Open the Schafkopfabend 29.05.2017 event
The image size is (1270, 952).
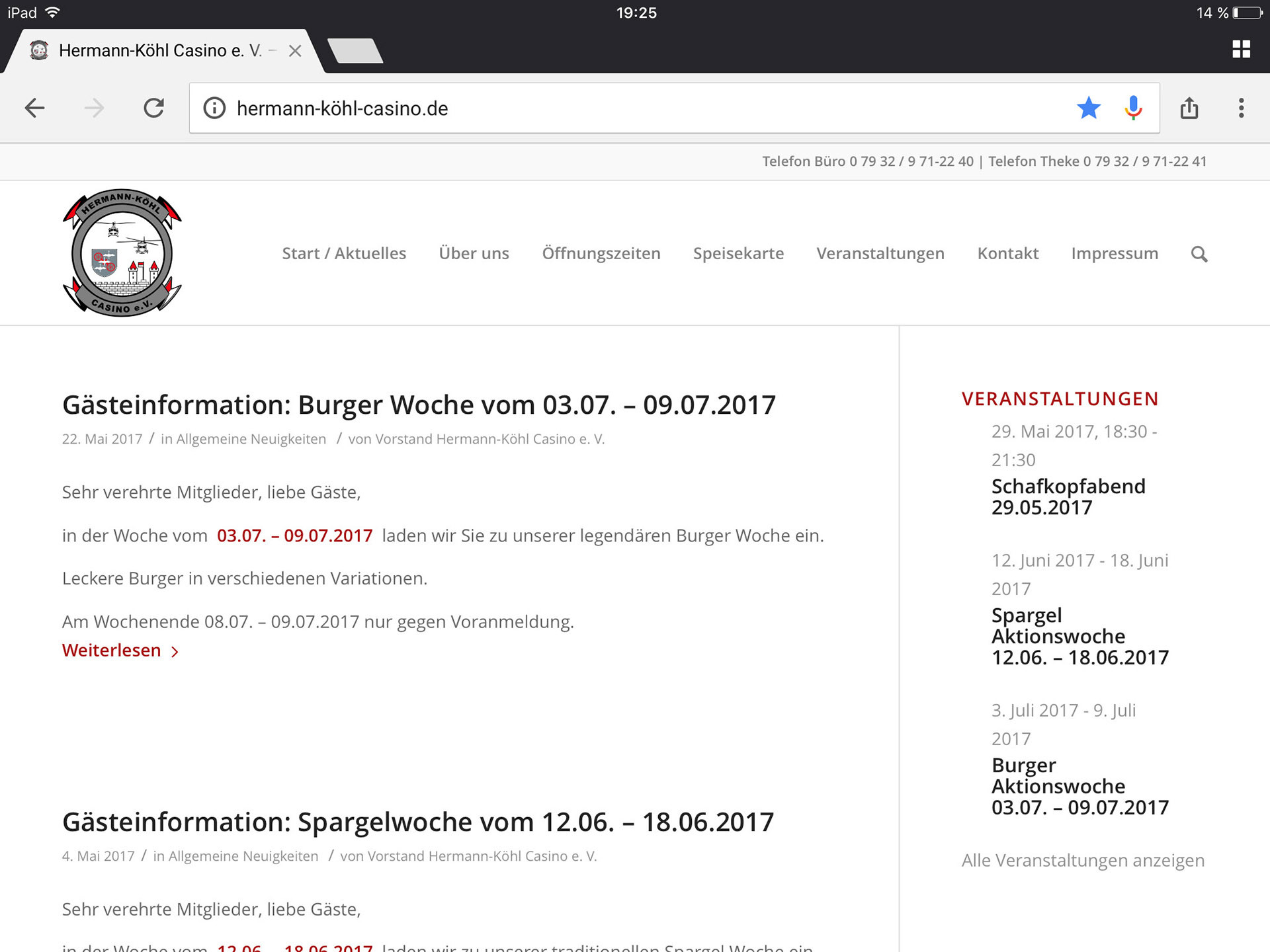click(1068, 496)
